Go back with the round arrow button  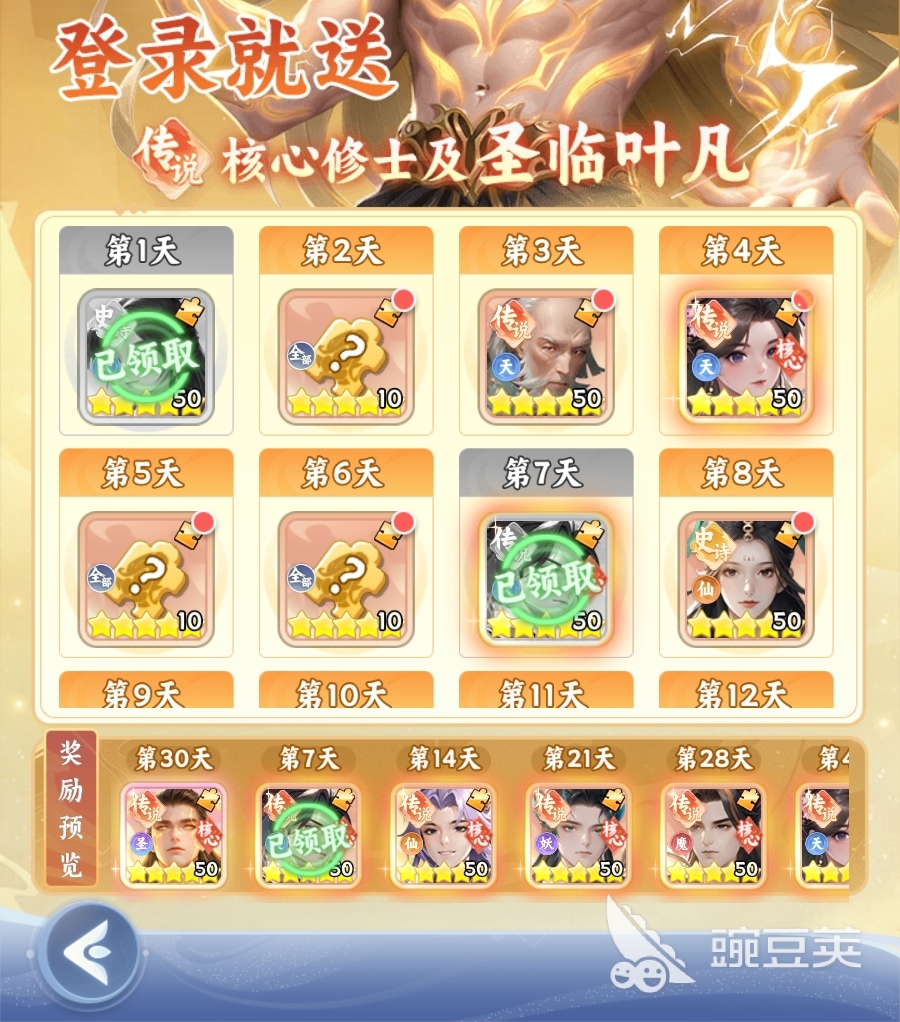coord(88,952)
